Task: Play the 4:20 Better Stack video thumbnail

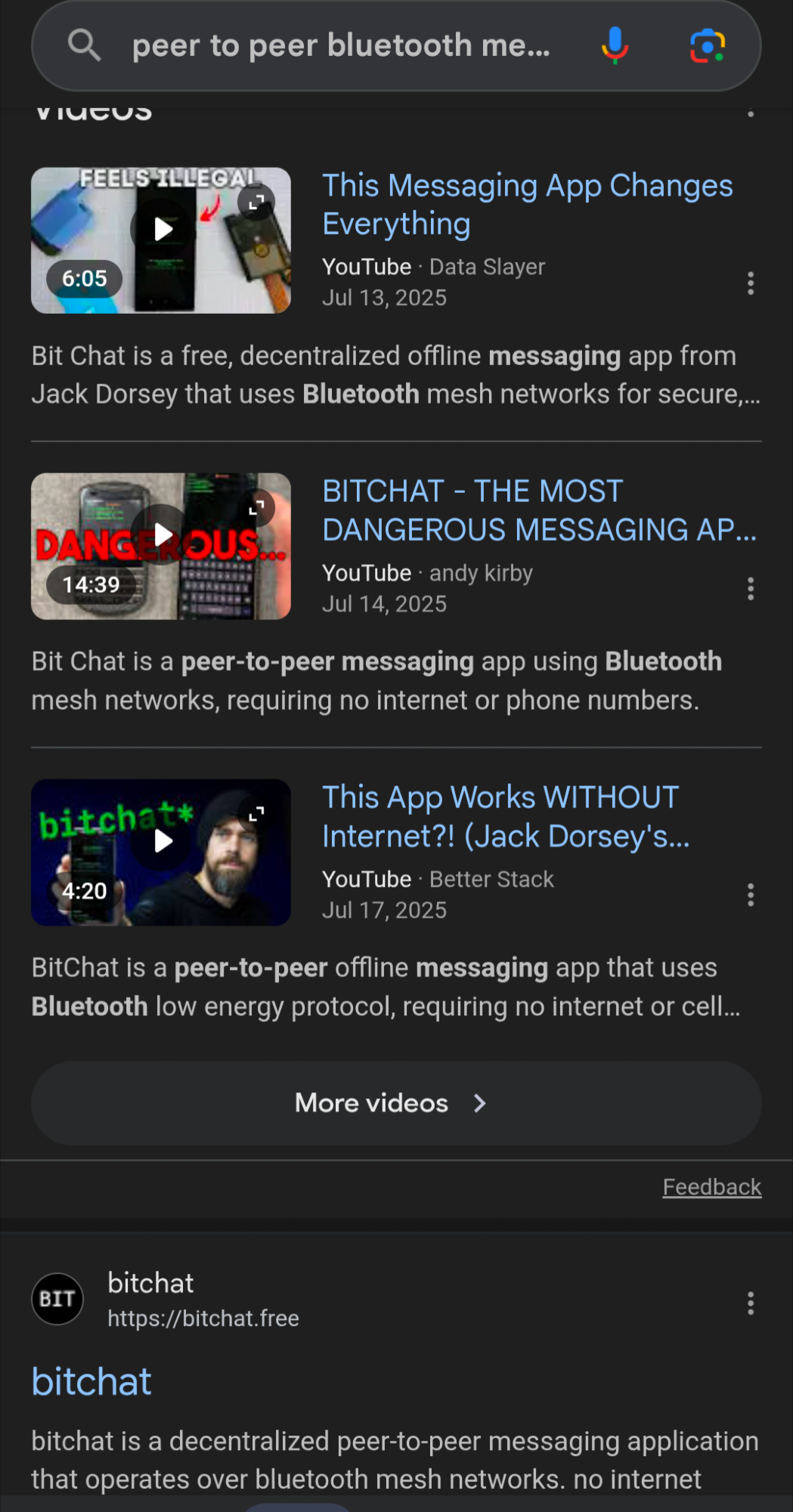Action: click(161, 852)
